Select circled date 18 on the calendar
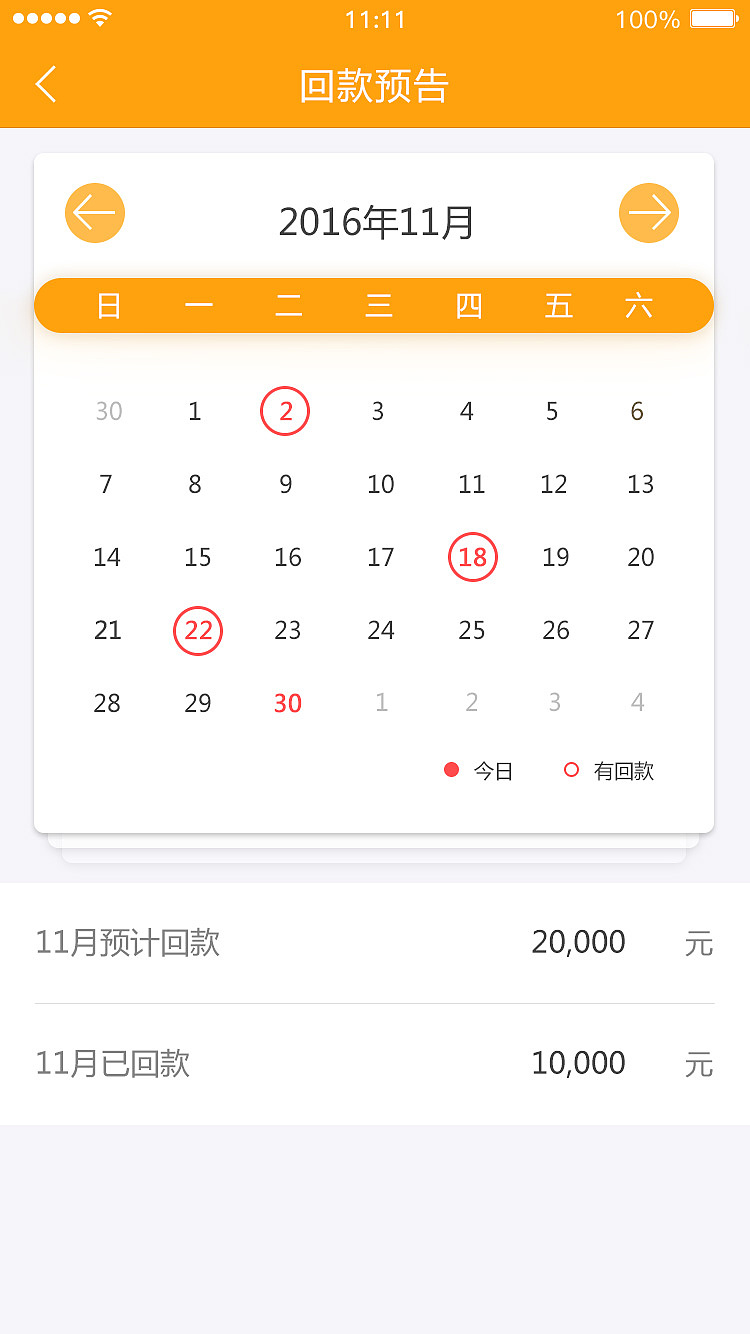750x1334 pixels. tap(472, 558)
